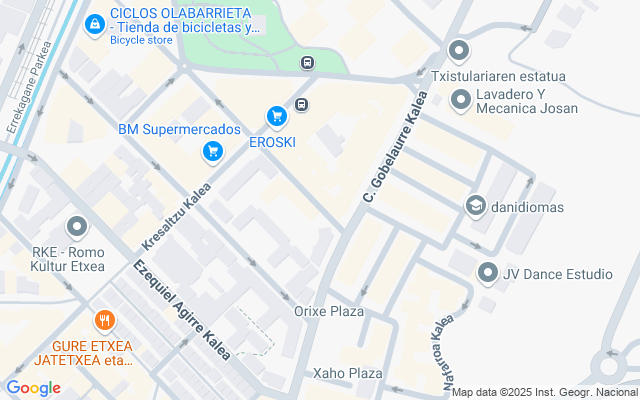Open the Txistulariaren estatua place marker
This screenshot has height=400, width=640.
pyautogui.click(x=460, y=51)
